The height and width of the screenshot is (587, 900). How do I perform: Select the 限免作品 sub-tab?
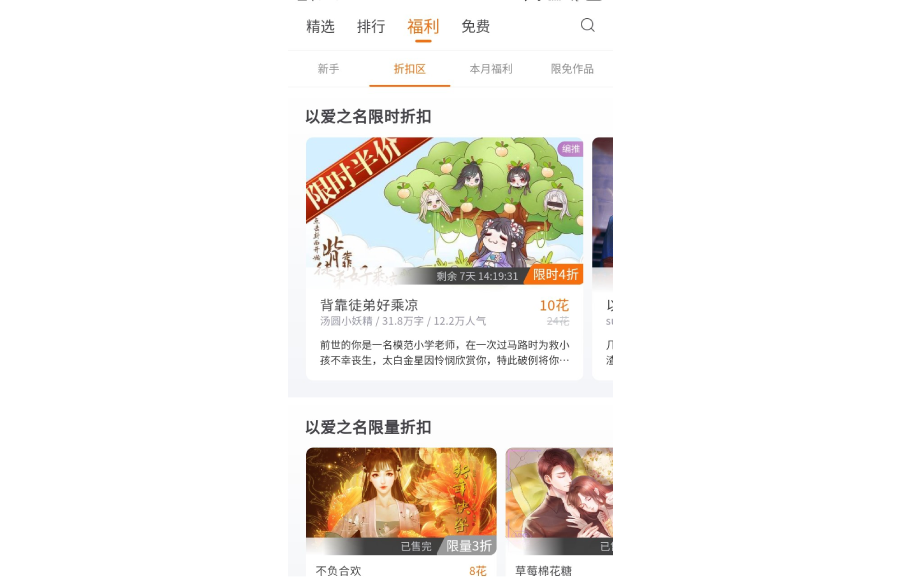pyautogui.click(x=572, y=69)
